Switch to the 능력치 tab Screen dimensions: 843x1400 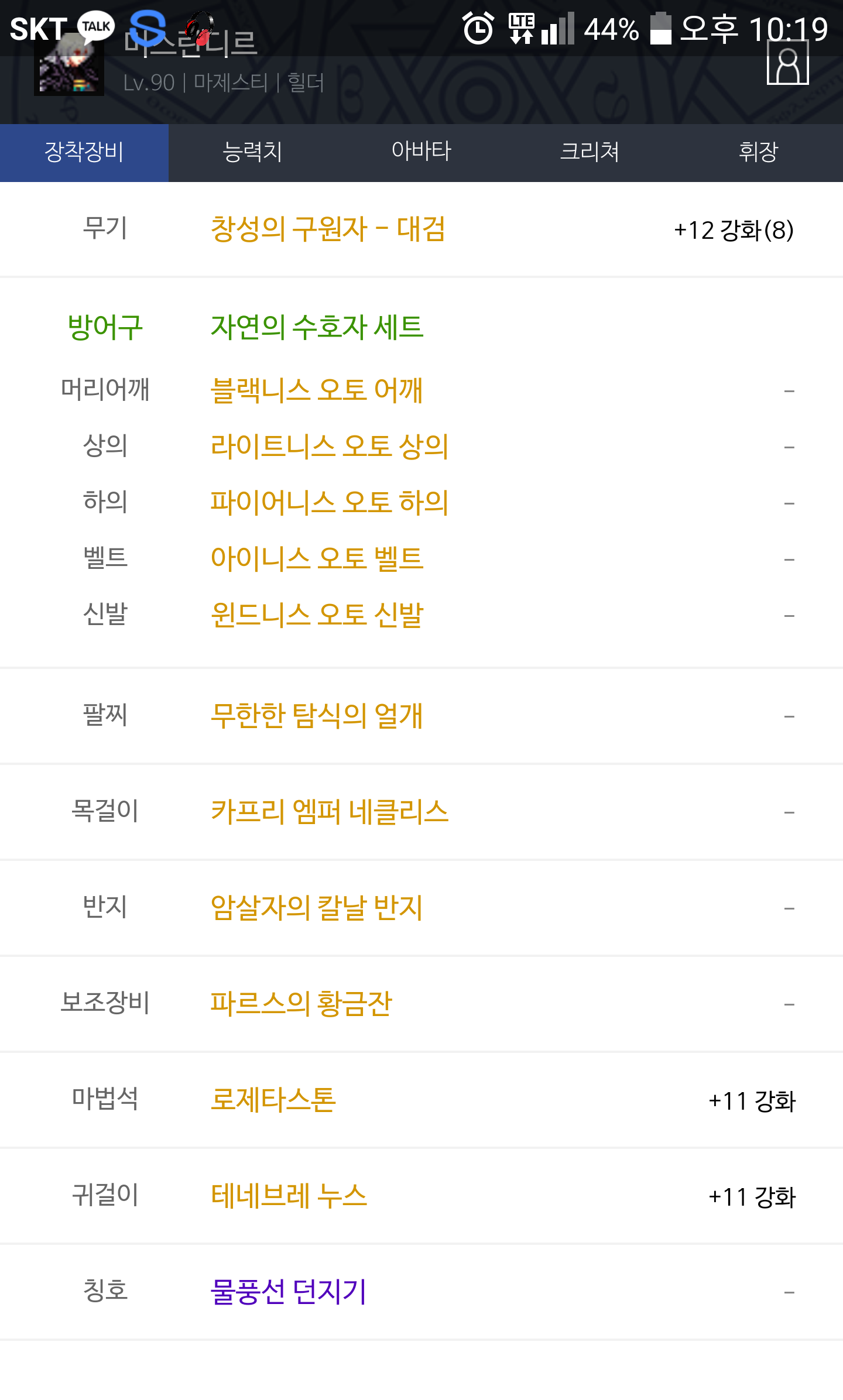253,152
